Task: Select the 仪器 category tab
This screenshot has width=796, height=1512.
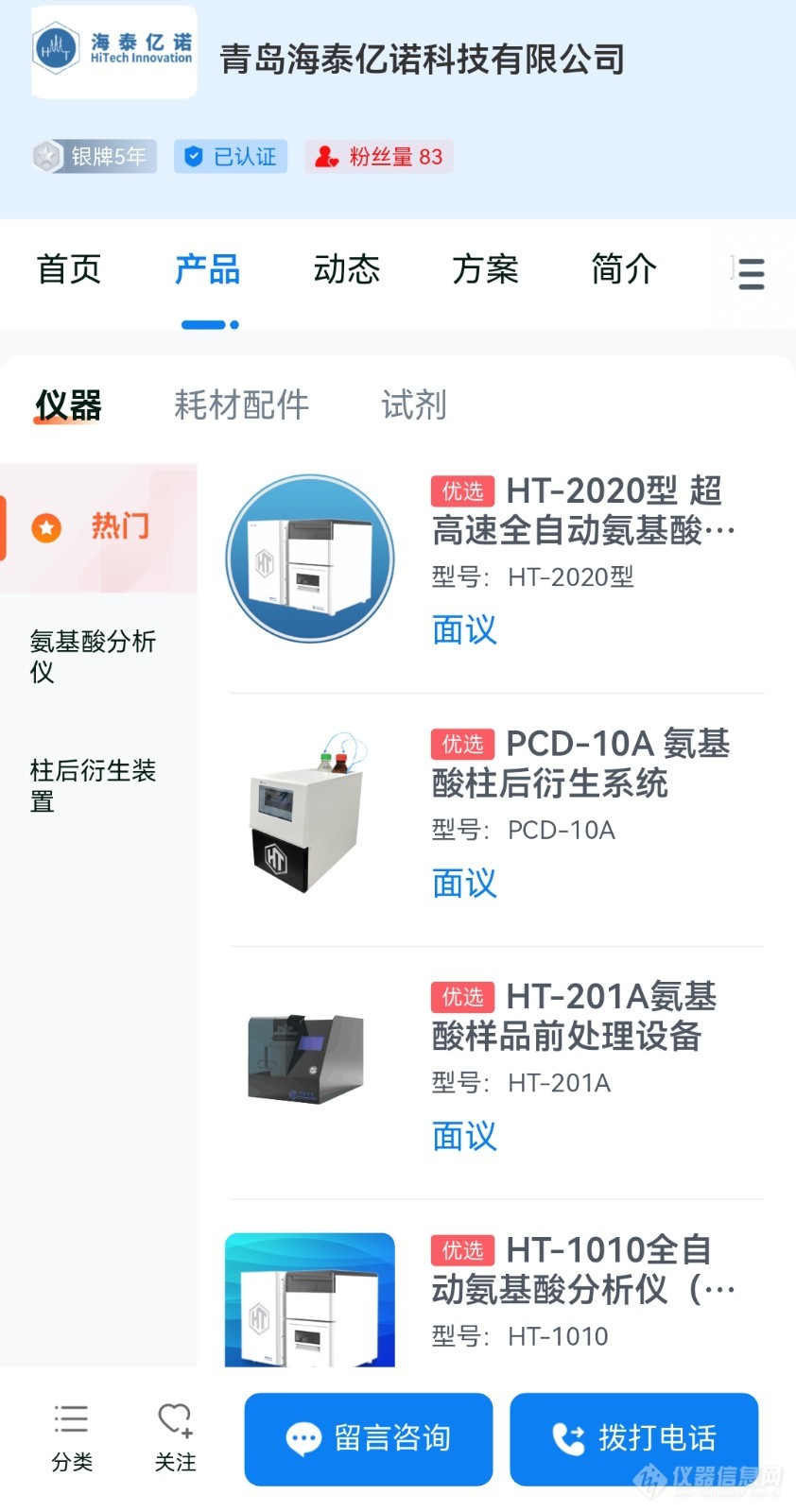Action: 68,404
